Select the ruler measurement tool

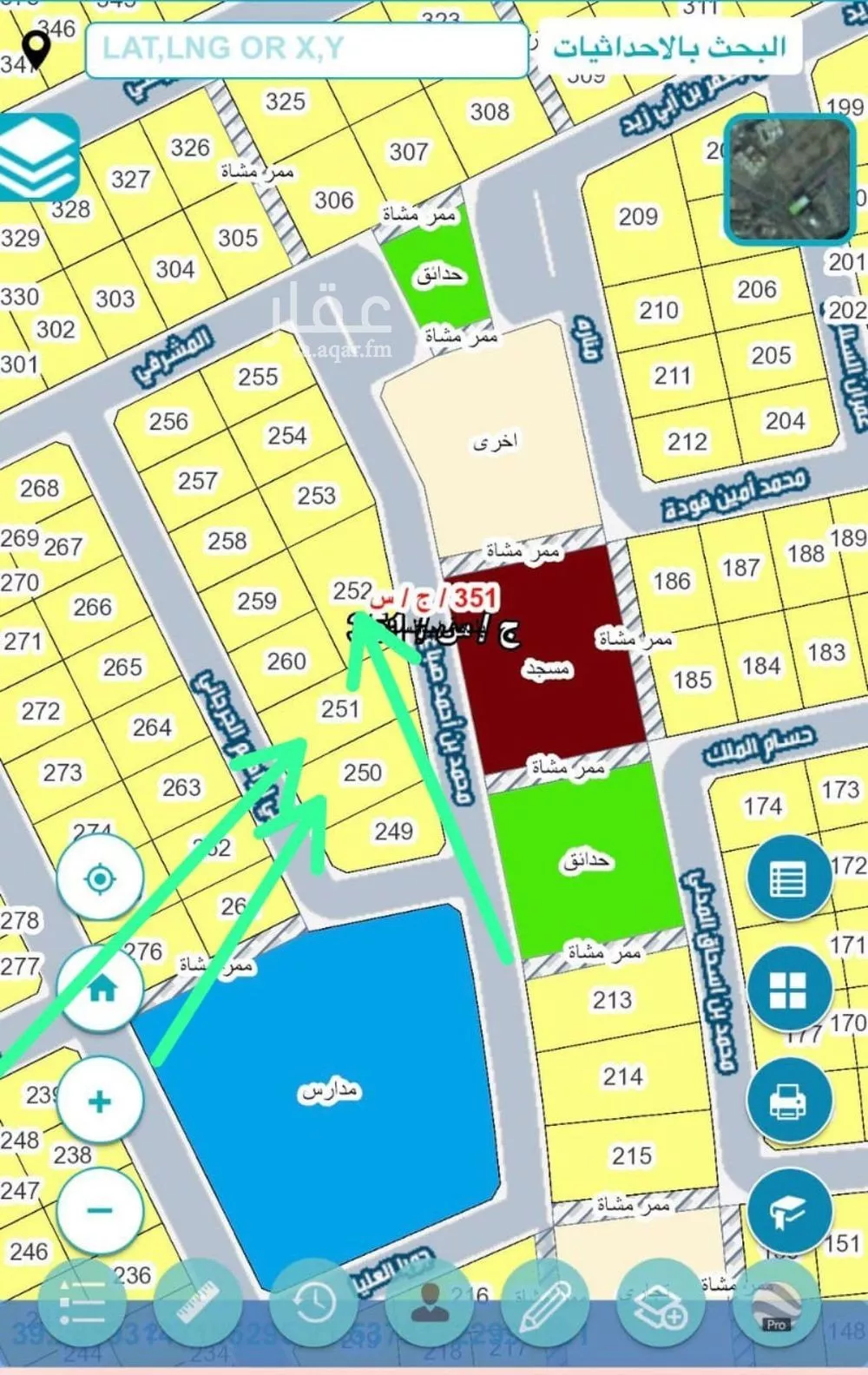pyautogui.click(x=198, y=1304)
